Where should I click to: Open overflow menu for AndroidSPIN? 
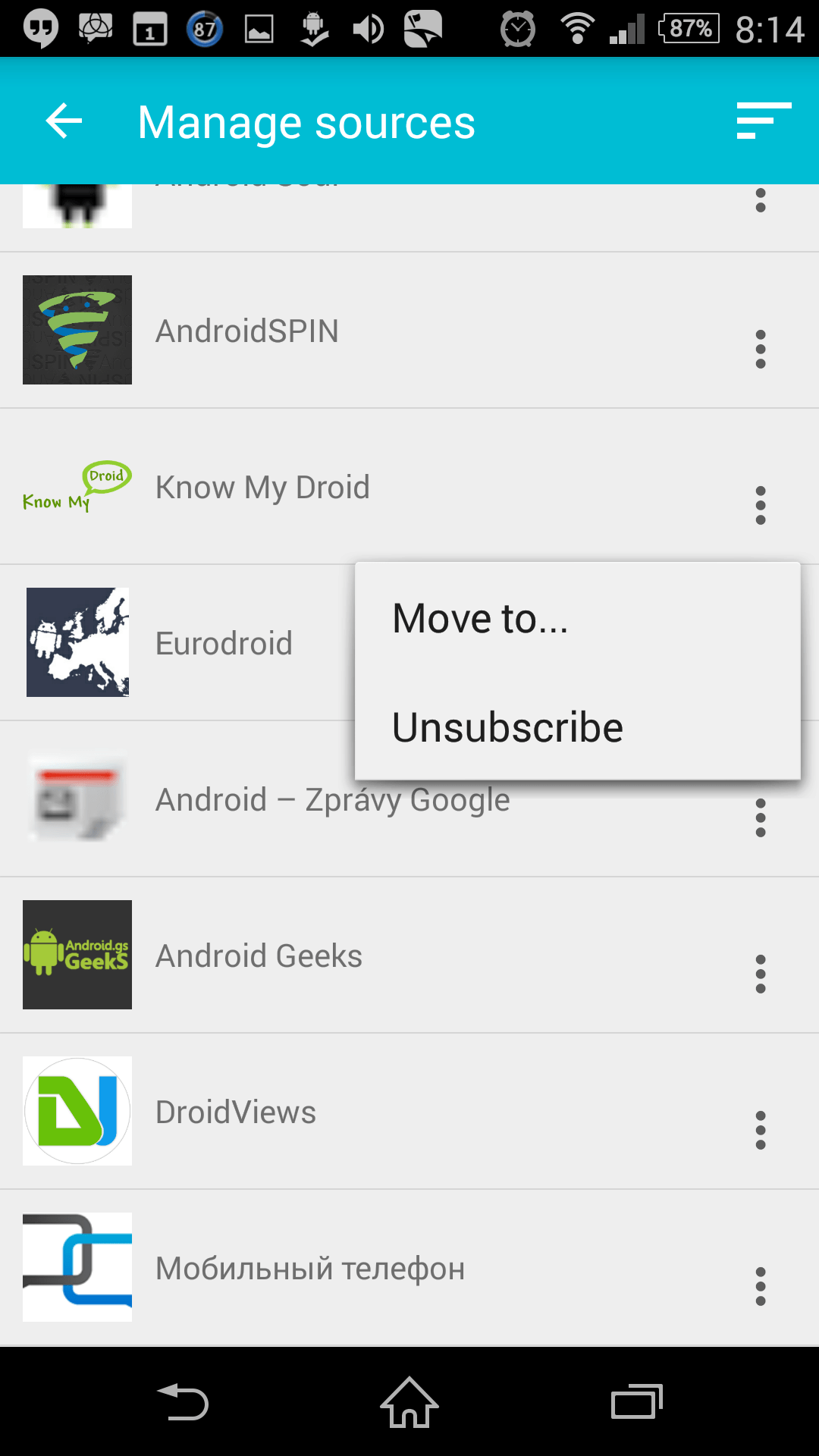coord(761,350)
